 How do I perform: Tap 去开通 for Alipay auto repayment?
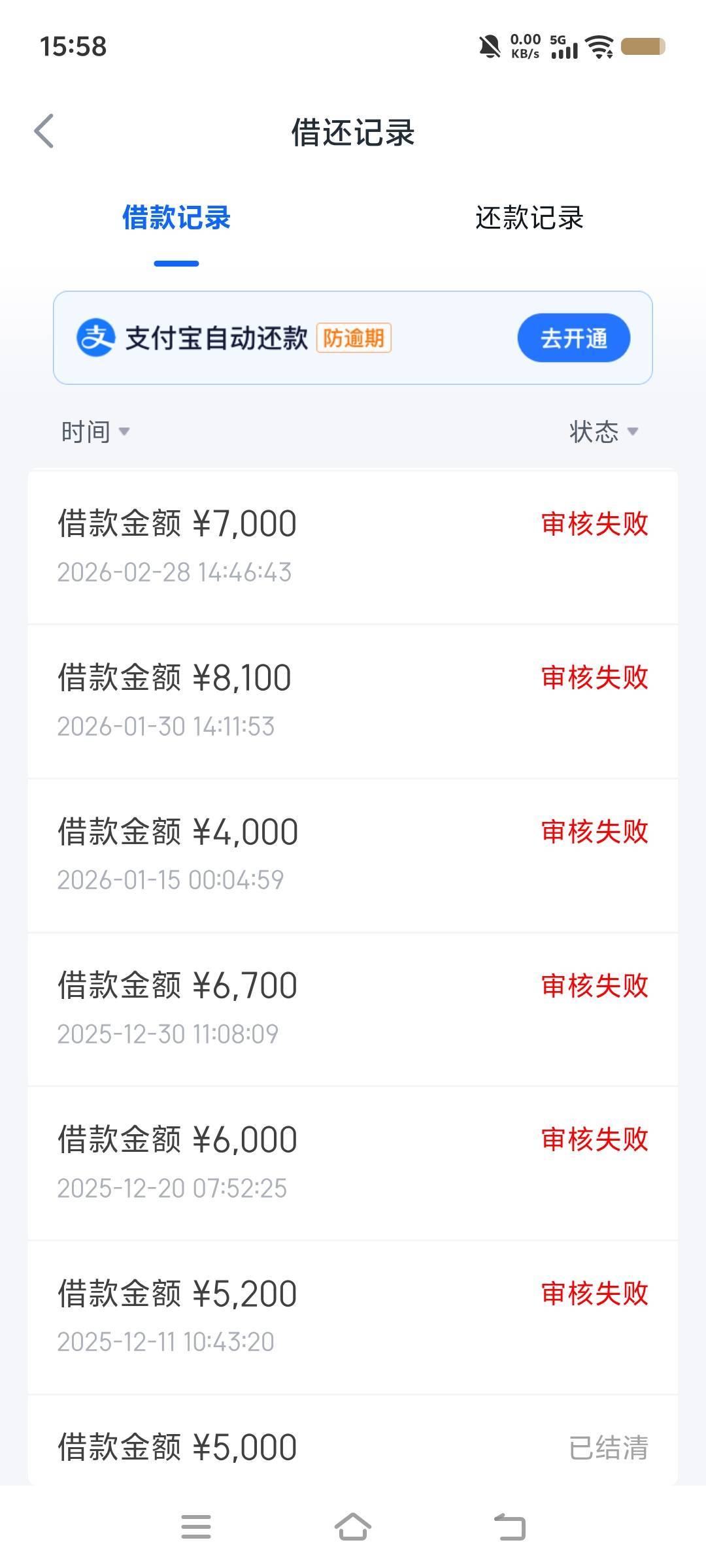click(x=573, y=338)
